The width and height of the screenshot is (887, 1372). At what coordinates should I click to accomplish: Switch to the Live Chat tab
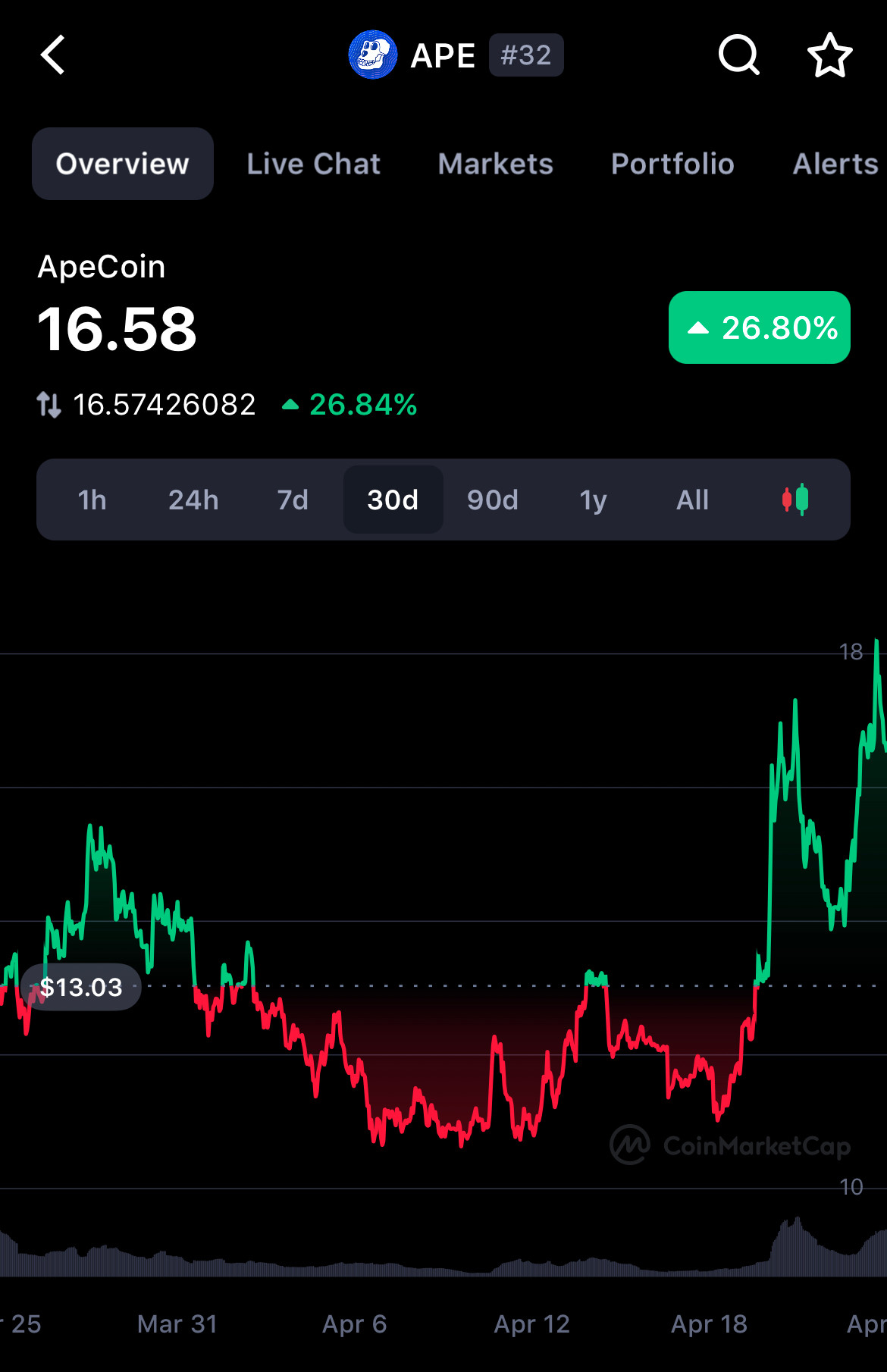click(x=313, y=164)
